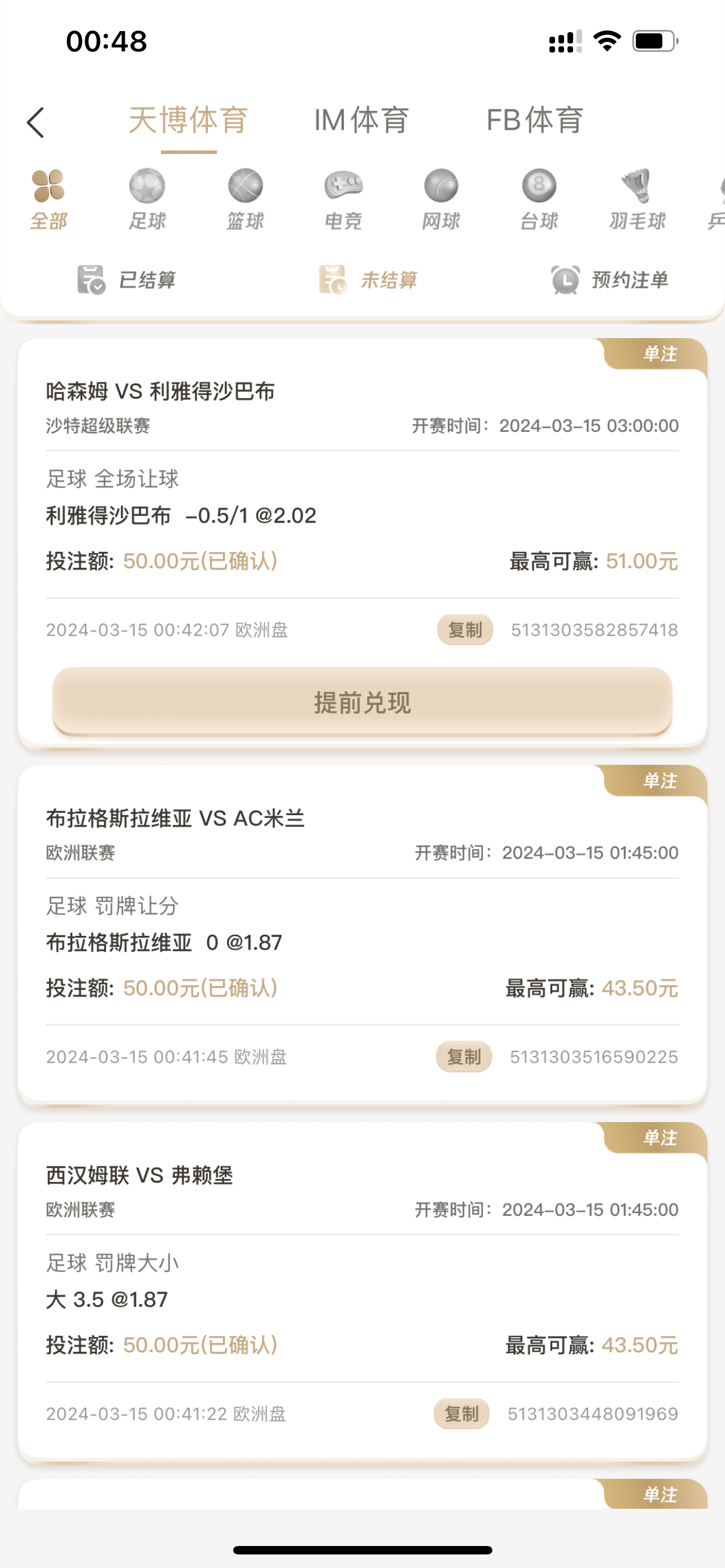Viewport: 725px width, 1568px height.
Task: Select the 天博体育 tab
Action: pyautogui.click(x=188, y=120)
